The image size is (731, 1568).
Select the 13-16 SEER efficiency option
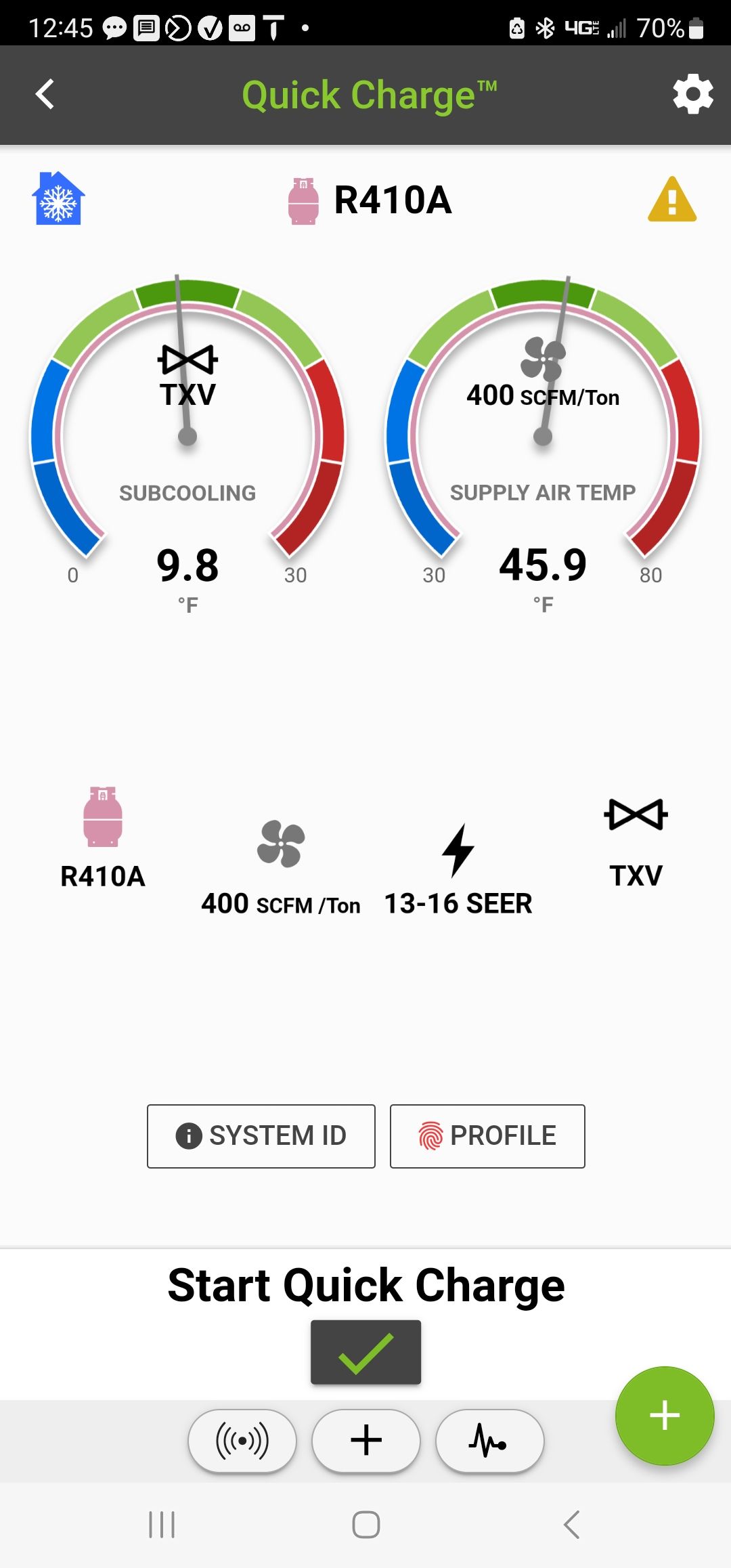(458, 870)
